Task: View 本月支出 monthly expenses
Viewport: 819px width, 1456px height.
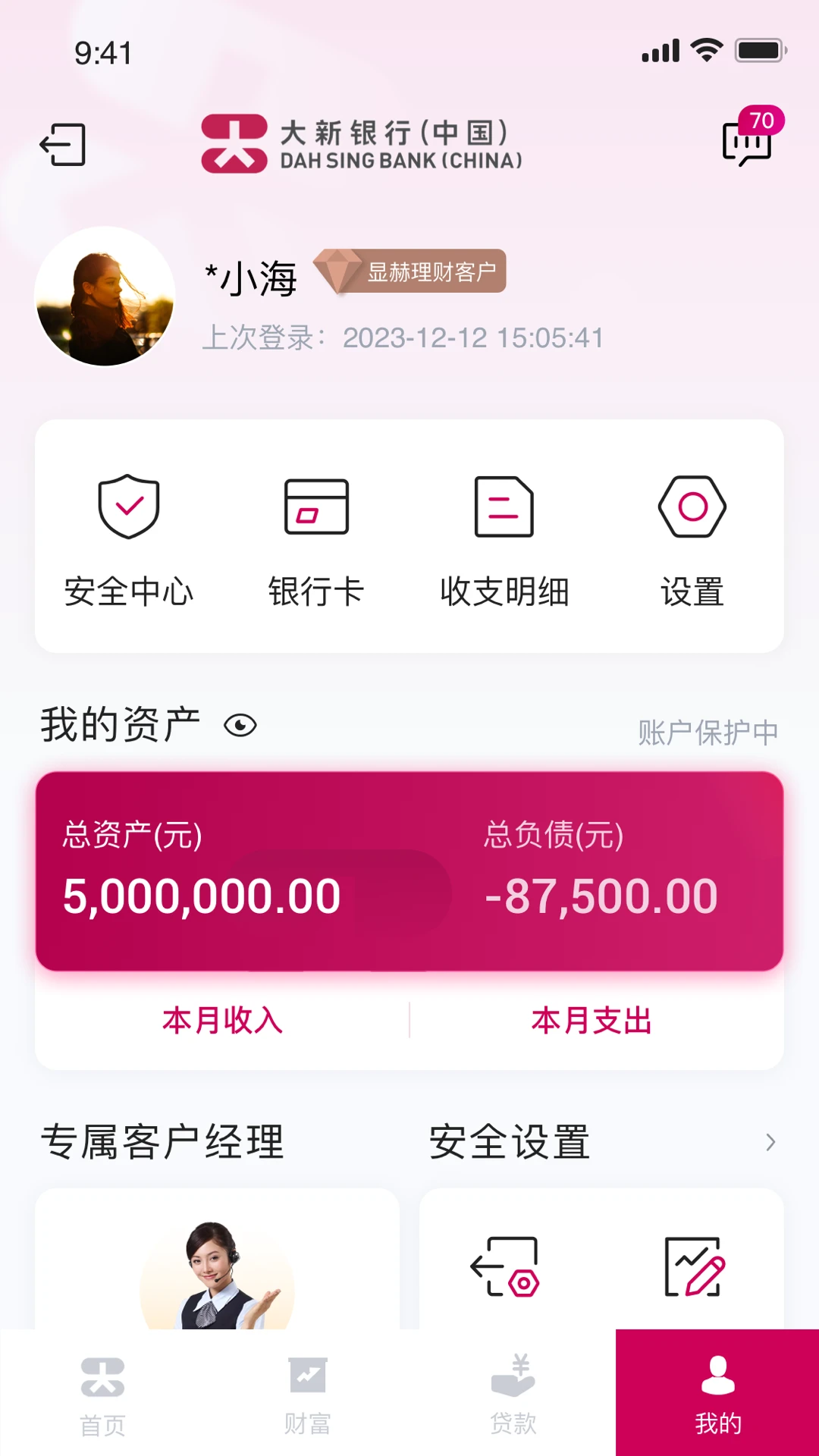Action: [x=591, y=1021]
